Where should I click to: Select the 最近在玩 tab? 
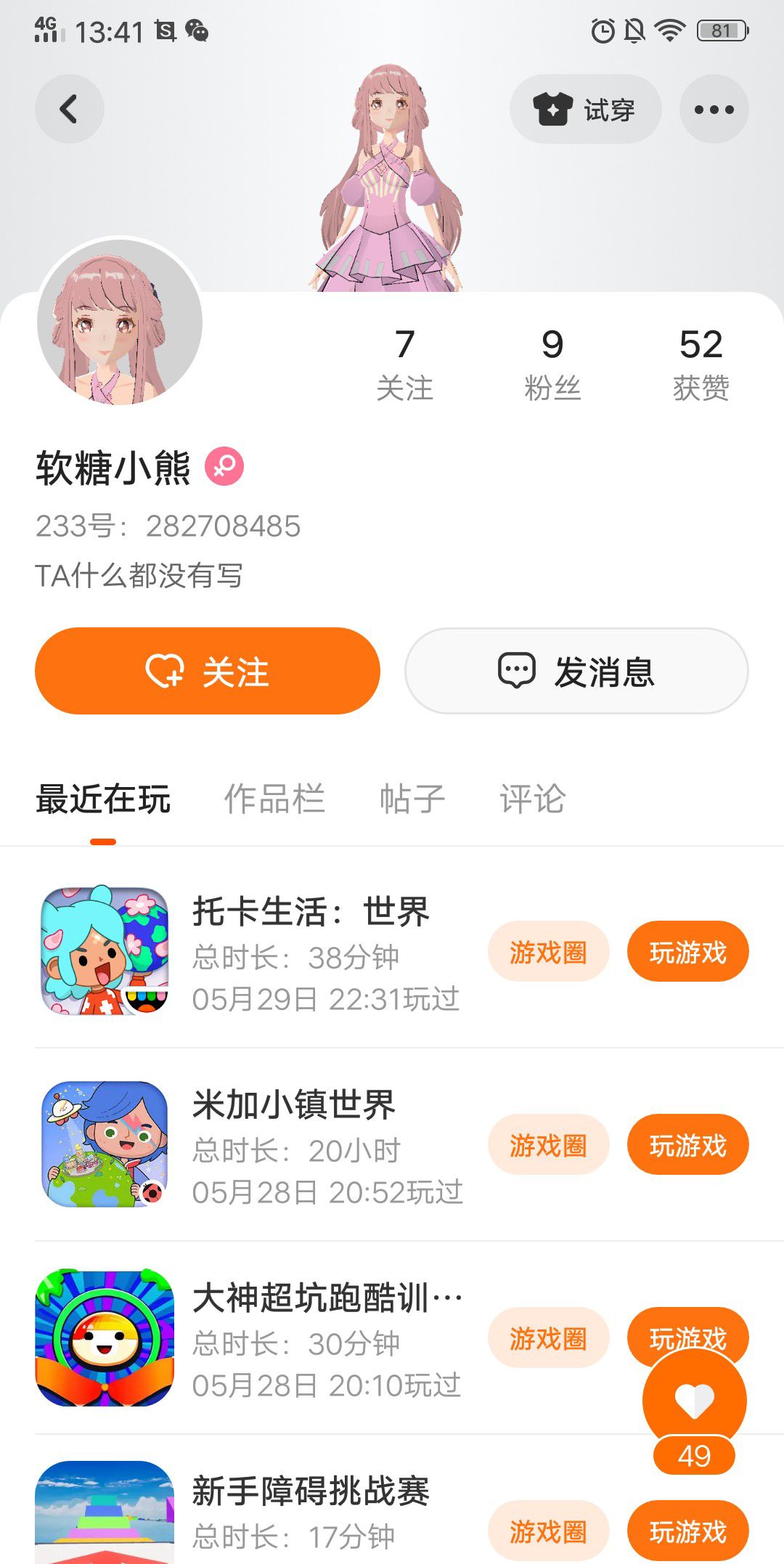pos(103,799)
